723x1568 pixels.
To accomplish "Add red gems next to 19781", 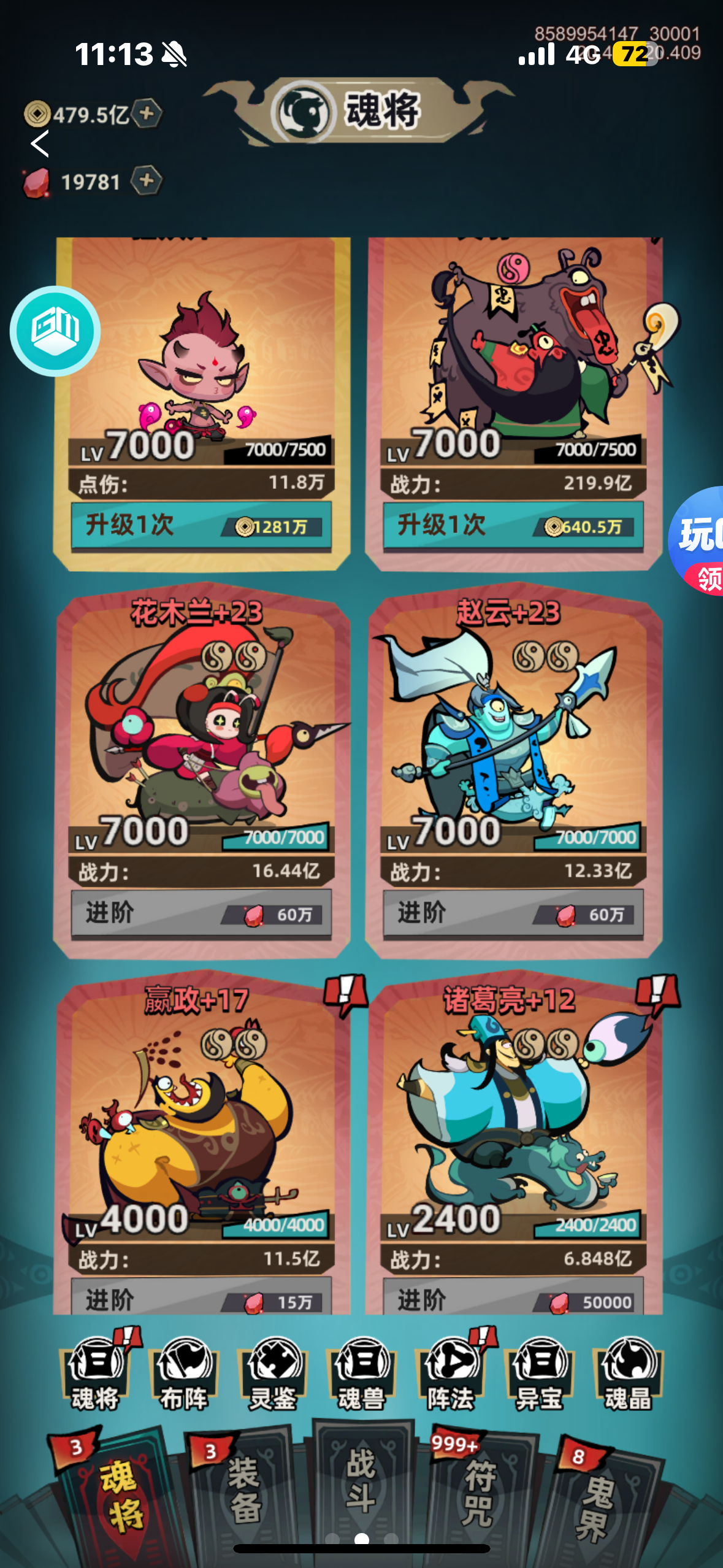I will coord(147,180).
